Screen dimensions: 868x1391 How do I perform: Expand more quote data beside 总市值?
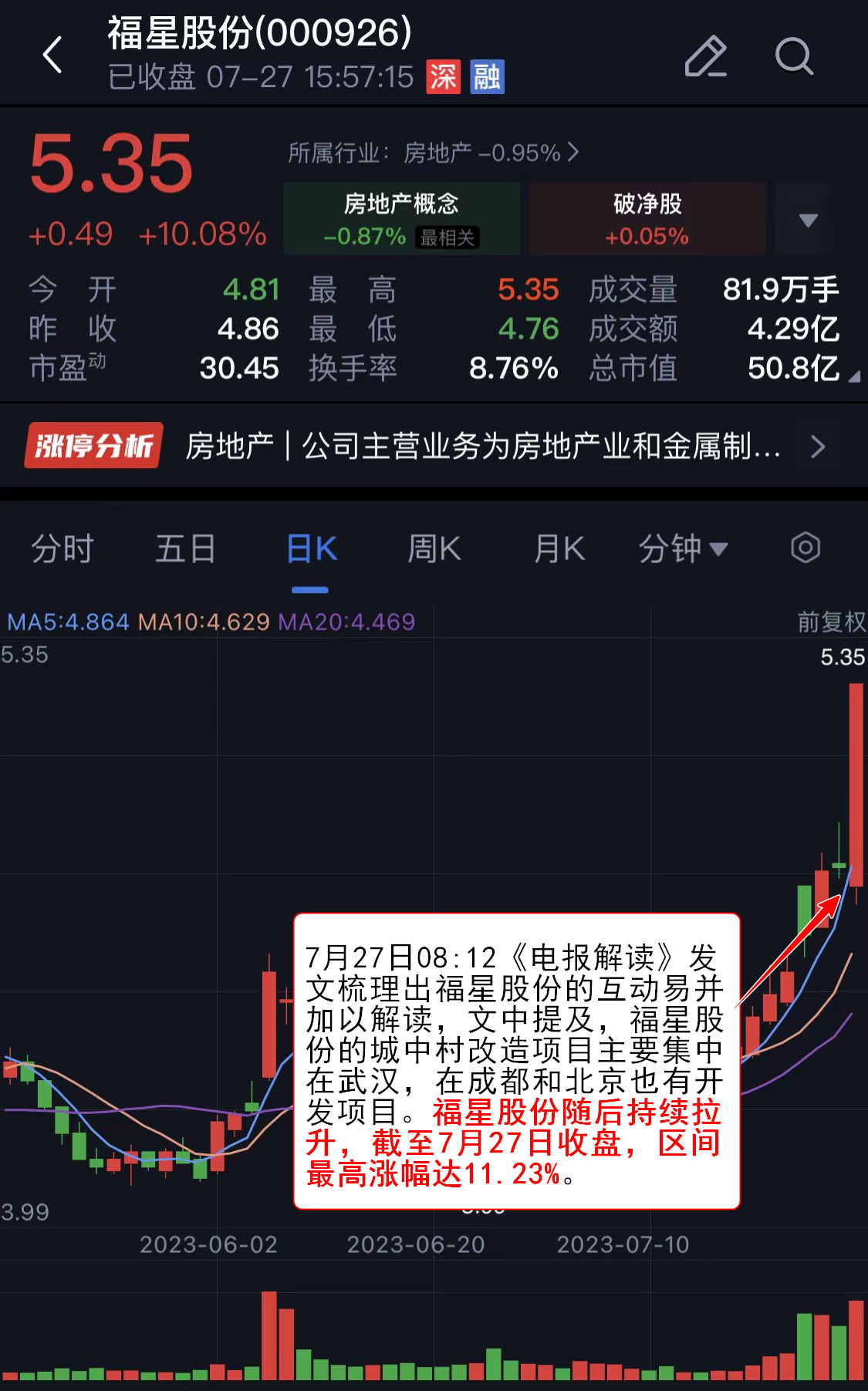tap(854, 376)
